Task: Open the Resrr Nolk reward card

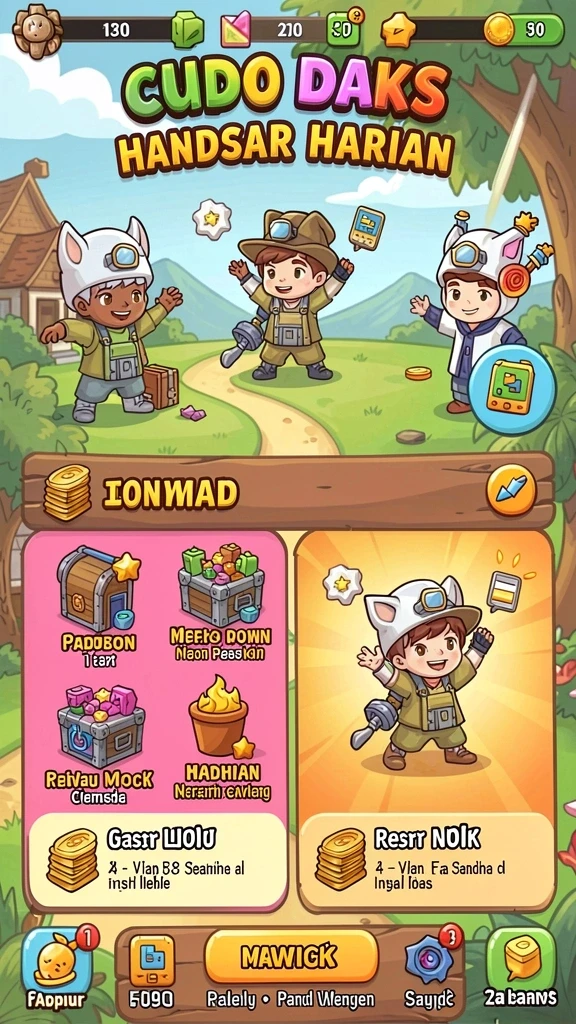Action: pos(427,861)
